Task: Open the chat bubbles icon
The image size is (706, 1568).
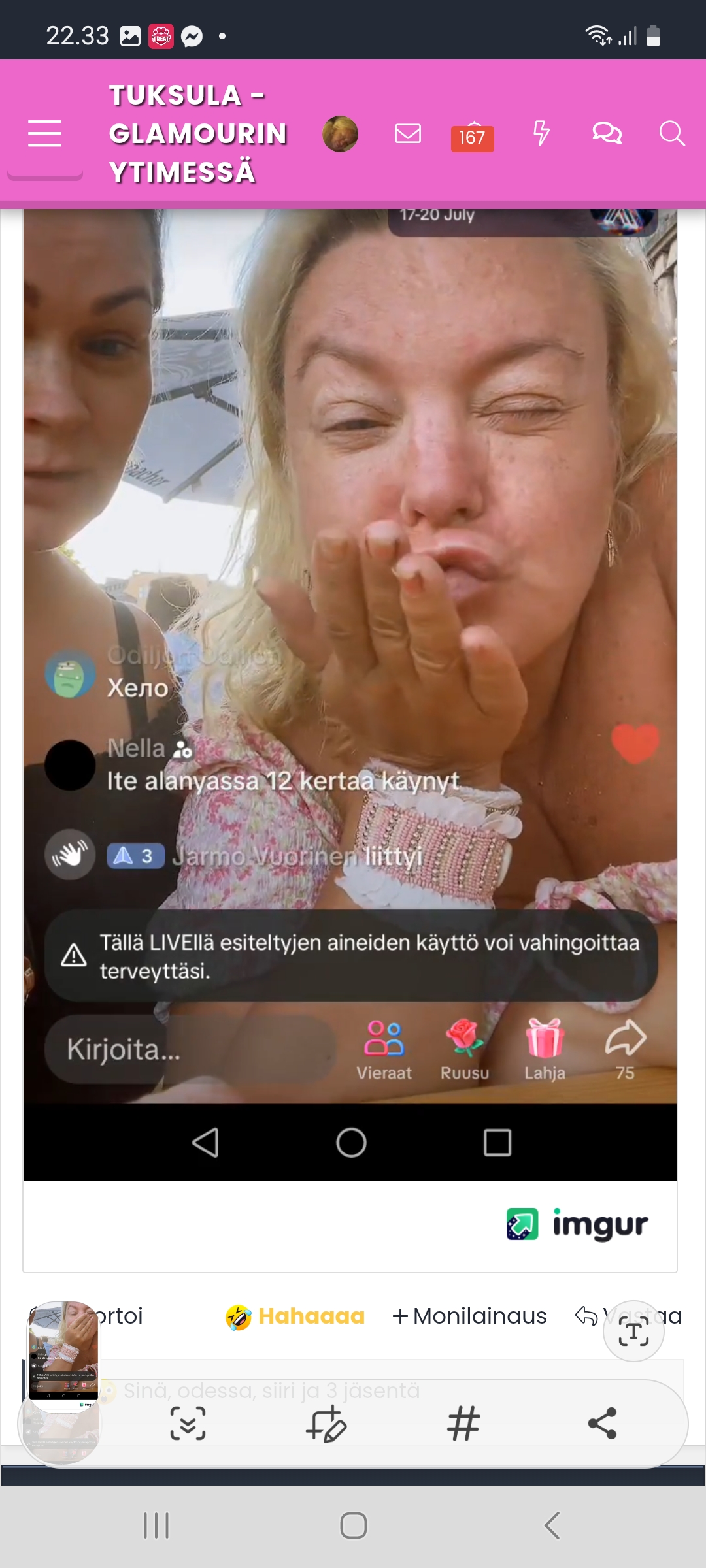Action: pos(607,133)
